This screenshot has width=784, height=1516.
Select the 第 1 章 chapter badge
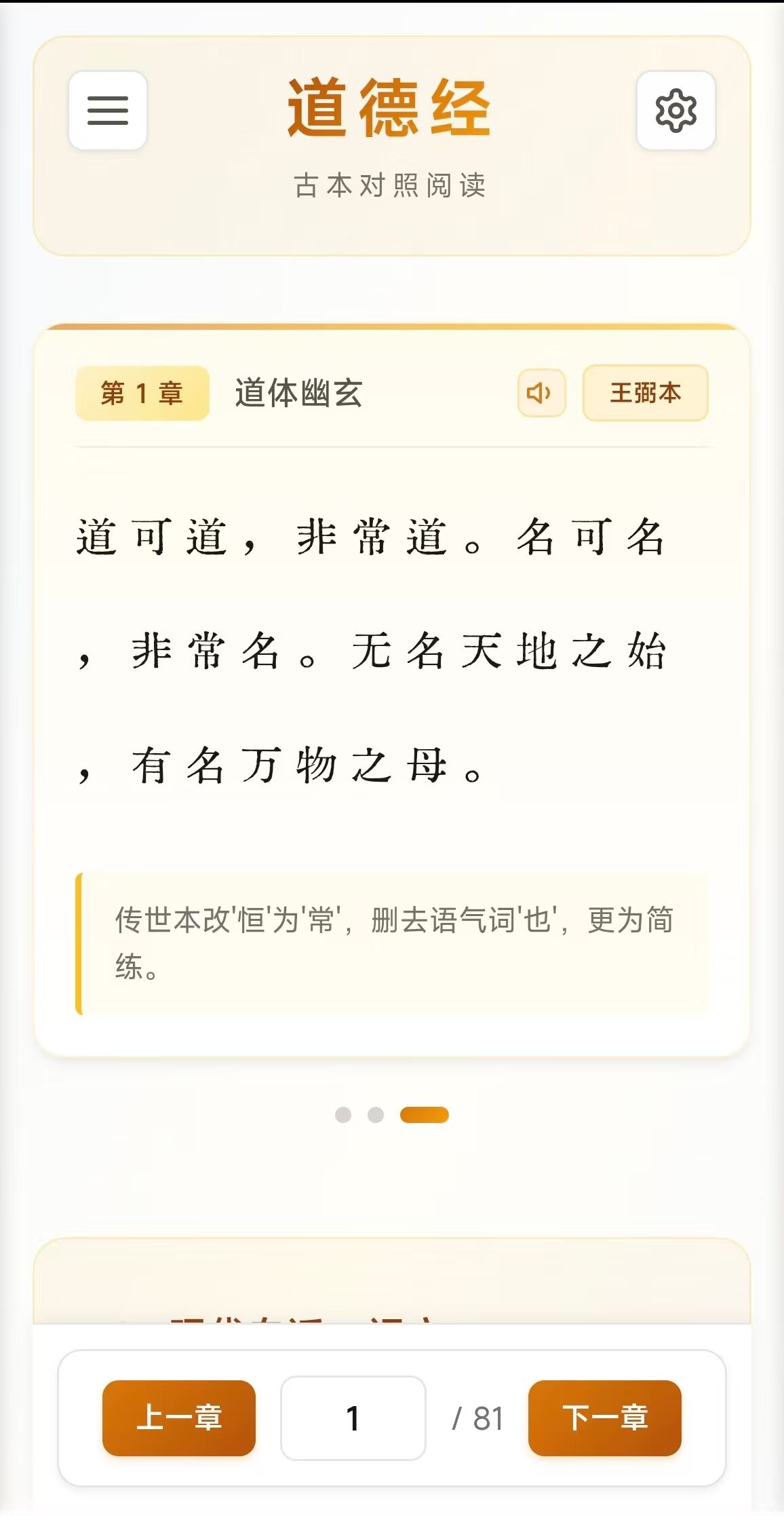tap(141, 394)
